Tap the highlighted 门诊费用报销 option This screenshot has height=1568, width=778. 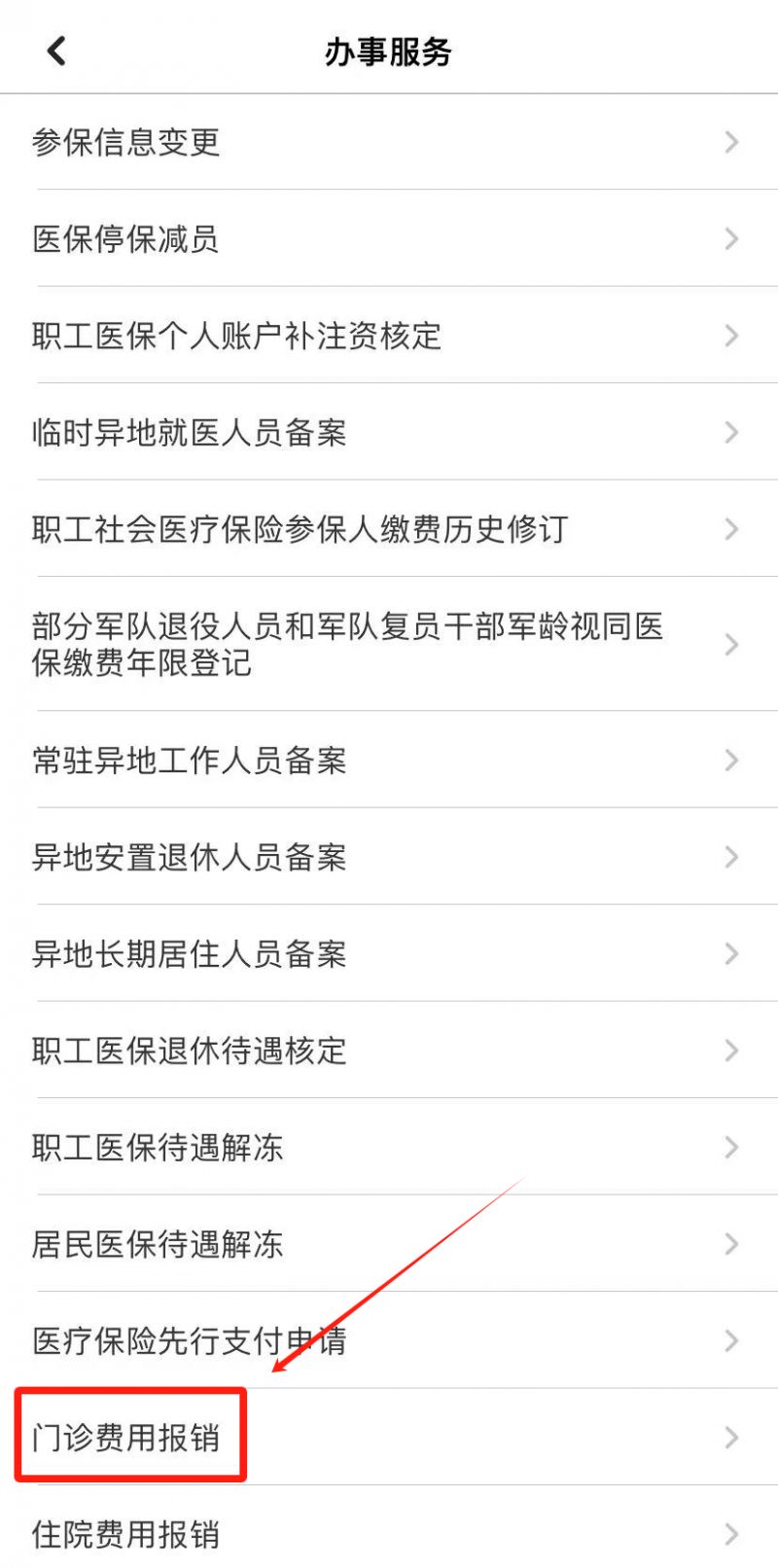(x=131, y=1435)
